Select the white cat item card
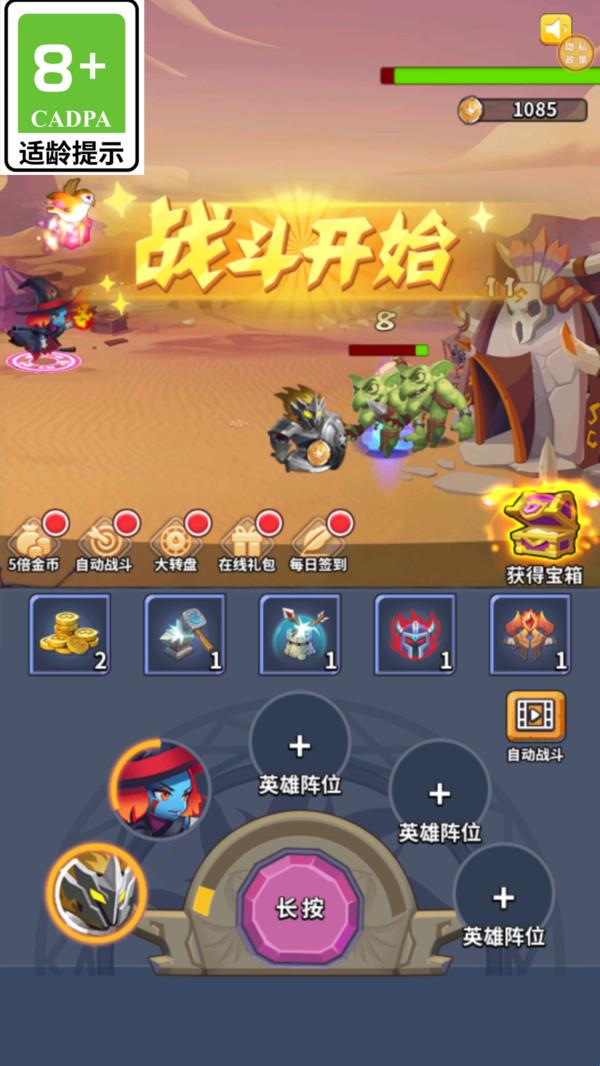The width and height of the screenshot is (600, 1066). click(x=300, y=634)
